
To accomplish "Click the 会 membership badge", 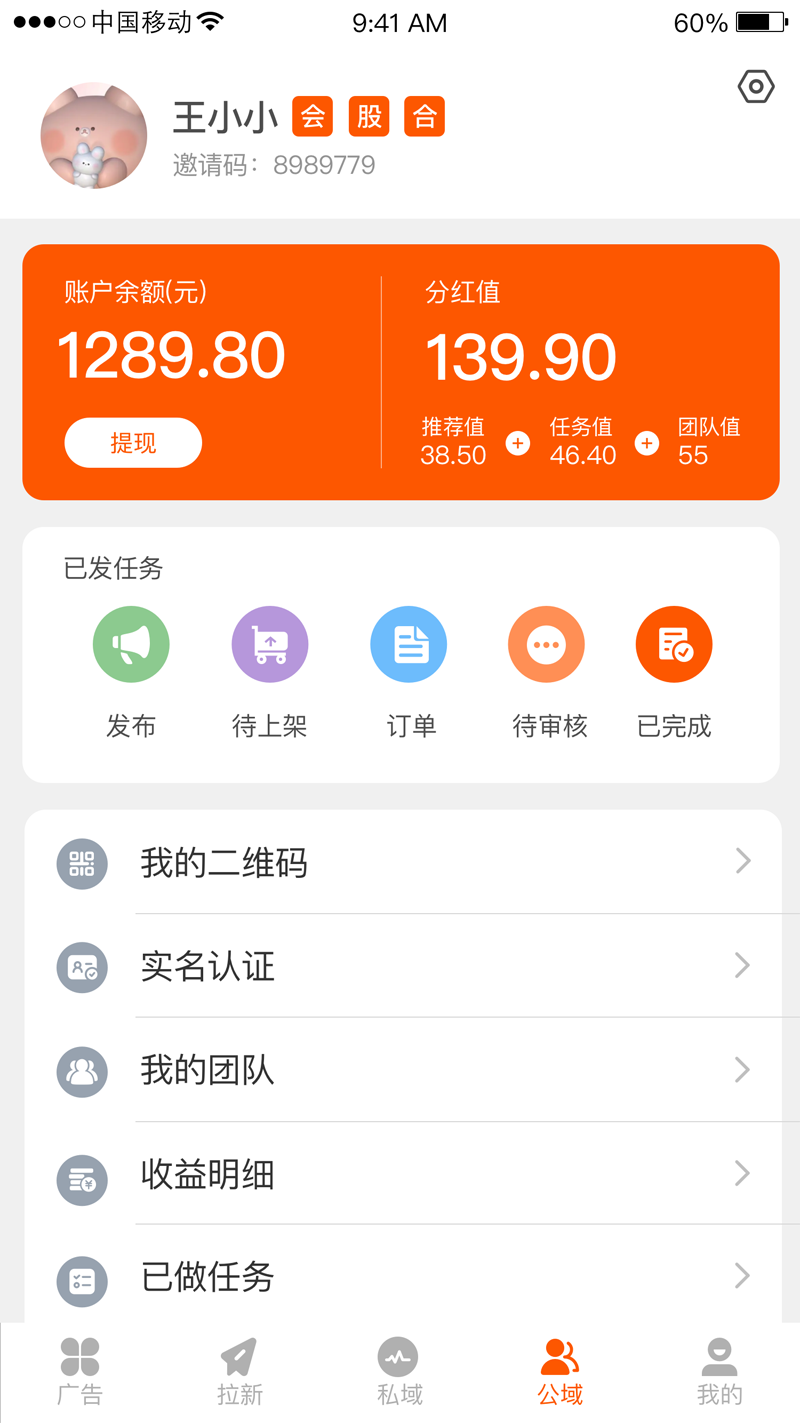I will (312, 116).
